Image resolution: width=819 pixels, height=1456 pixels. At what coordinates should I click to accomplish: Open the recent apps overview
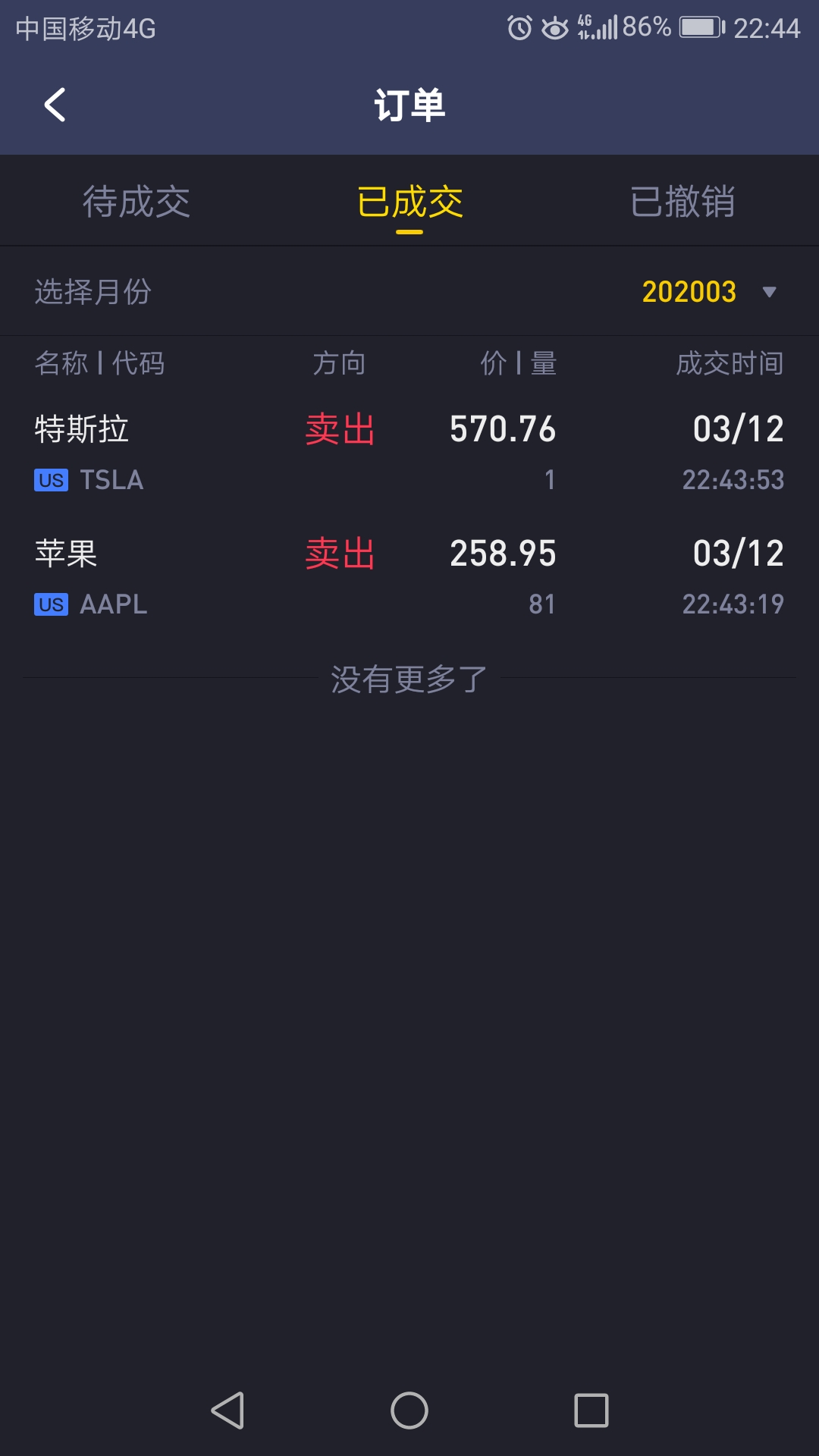coord(591,1410)
